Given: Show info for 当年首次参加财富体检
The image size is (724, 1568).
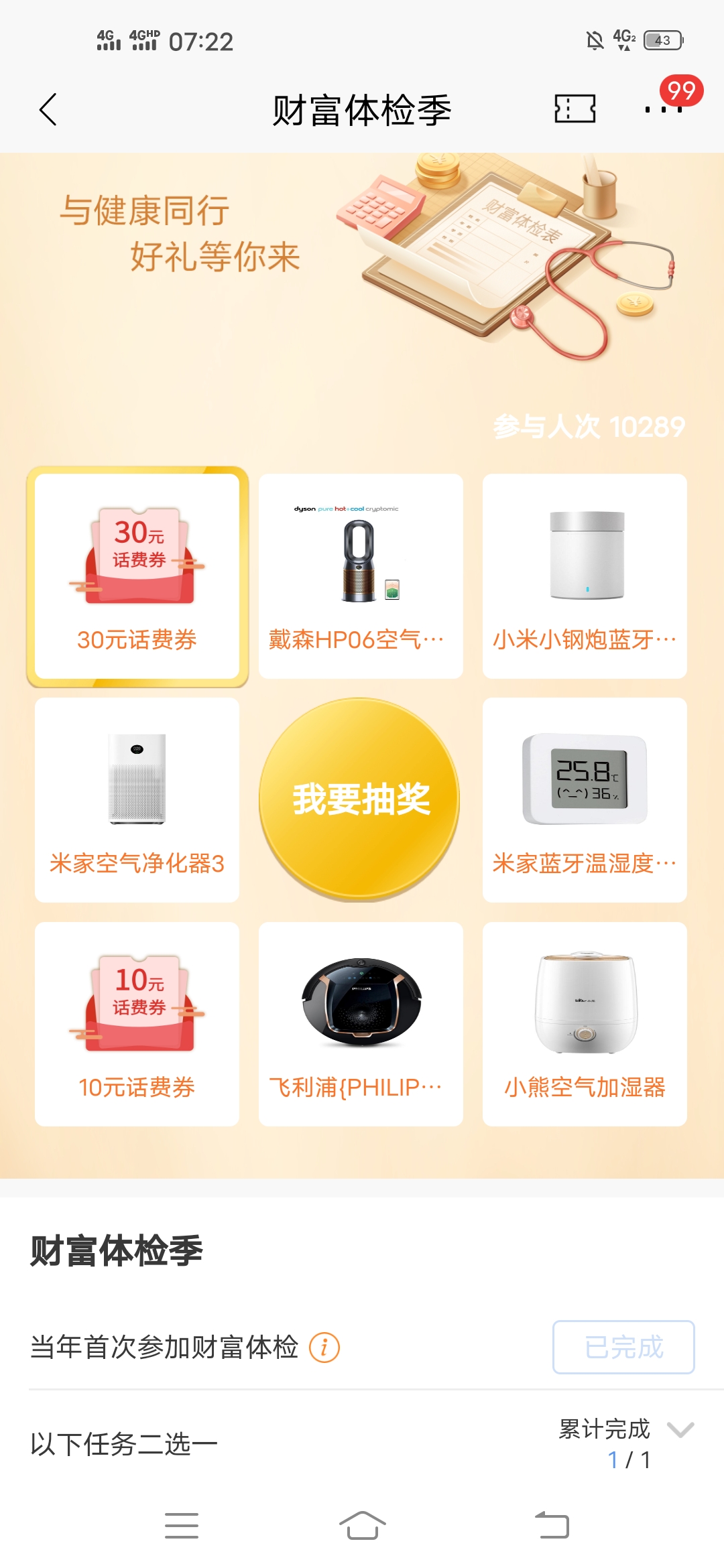Looking at the screenshot, I should point(324,1347).
